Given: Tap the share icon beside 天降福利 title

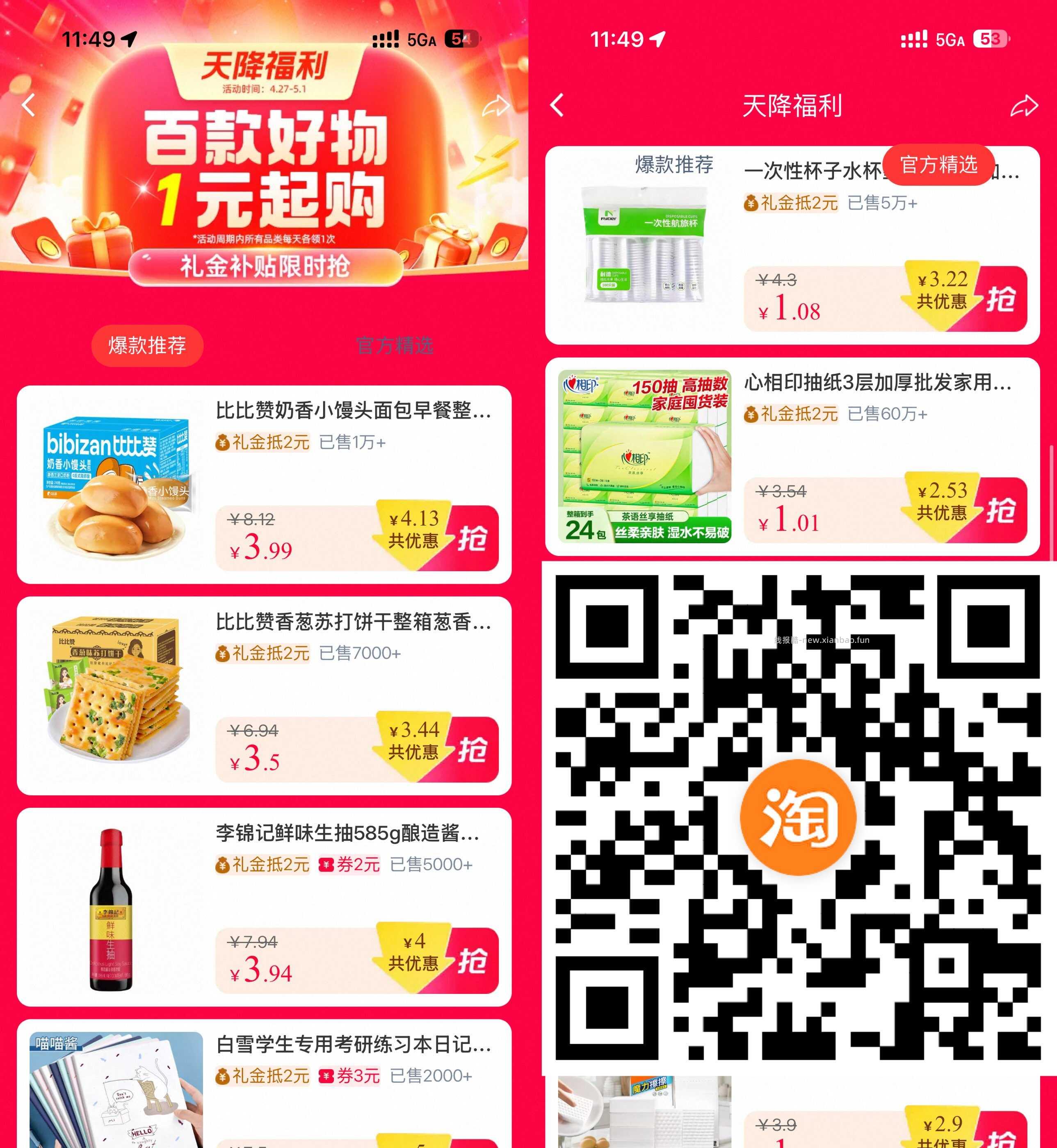Looking at the screenshot, I should coord(1025,106).
